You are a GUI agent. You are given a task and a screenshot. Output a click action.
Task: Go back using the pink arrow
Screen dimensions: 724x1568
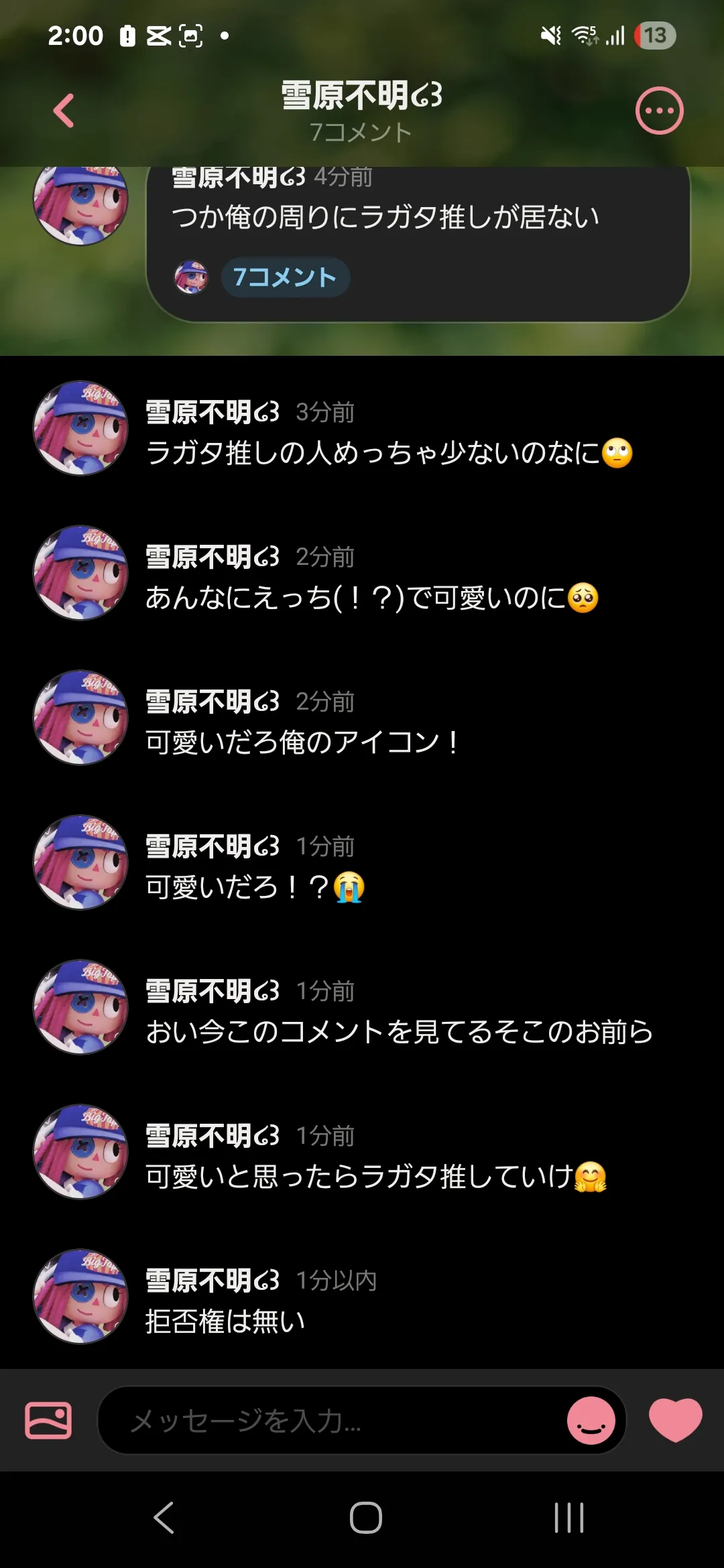point(64,111)
